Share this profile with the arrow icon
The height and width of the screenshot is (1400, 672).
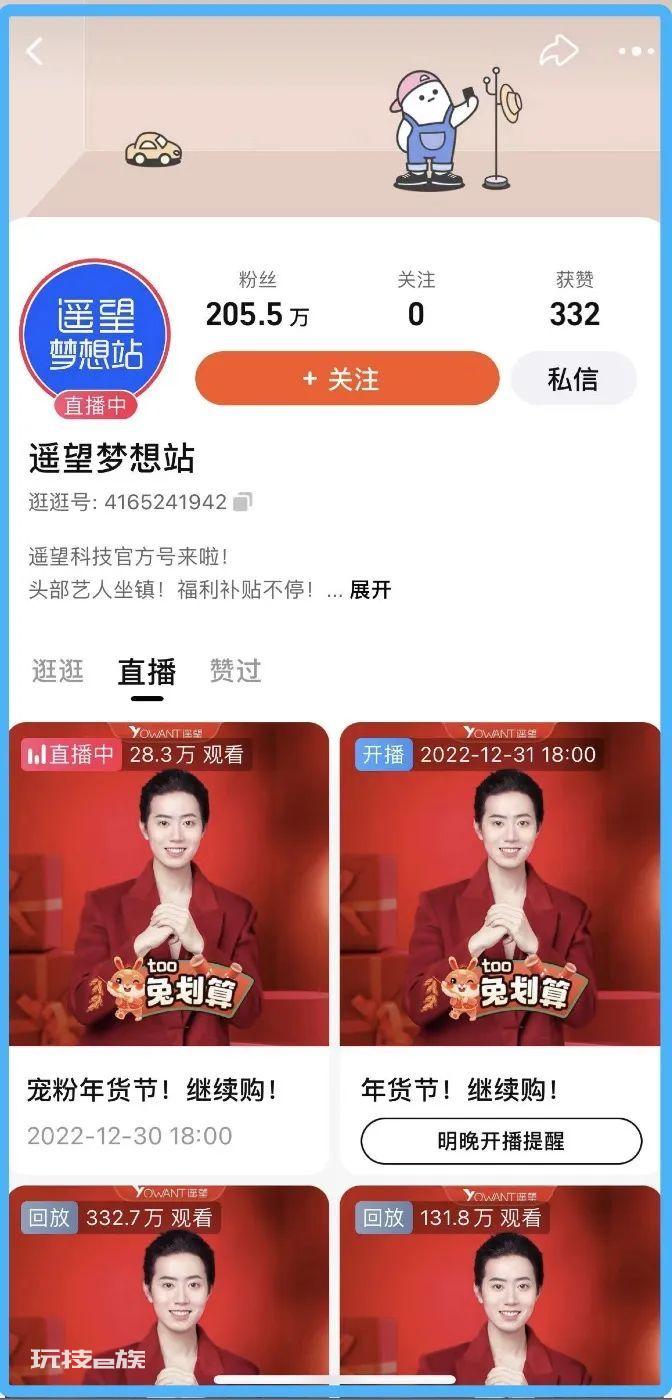click(558, 51)
